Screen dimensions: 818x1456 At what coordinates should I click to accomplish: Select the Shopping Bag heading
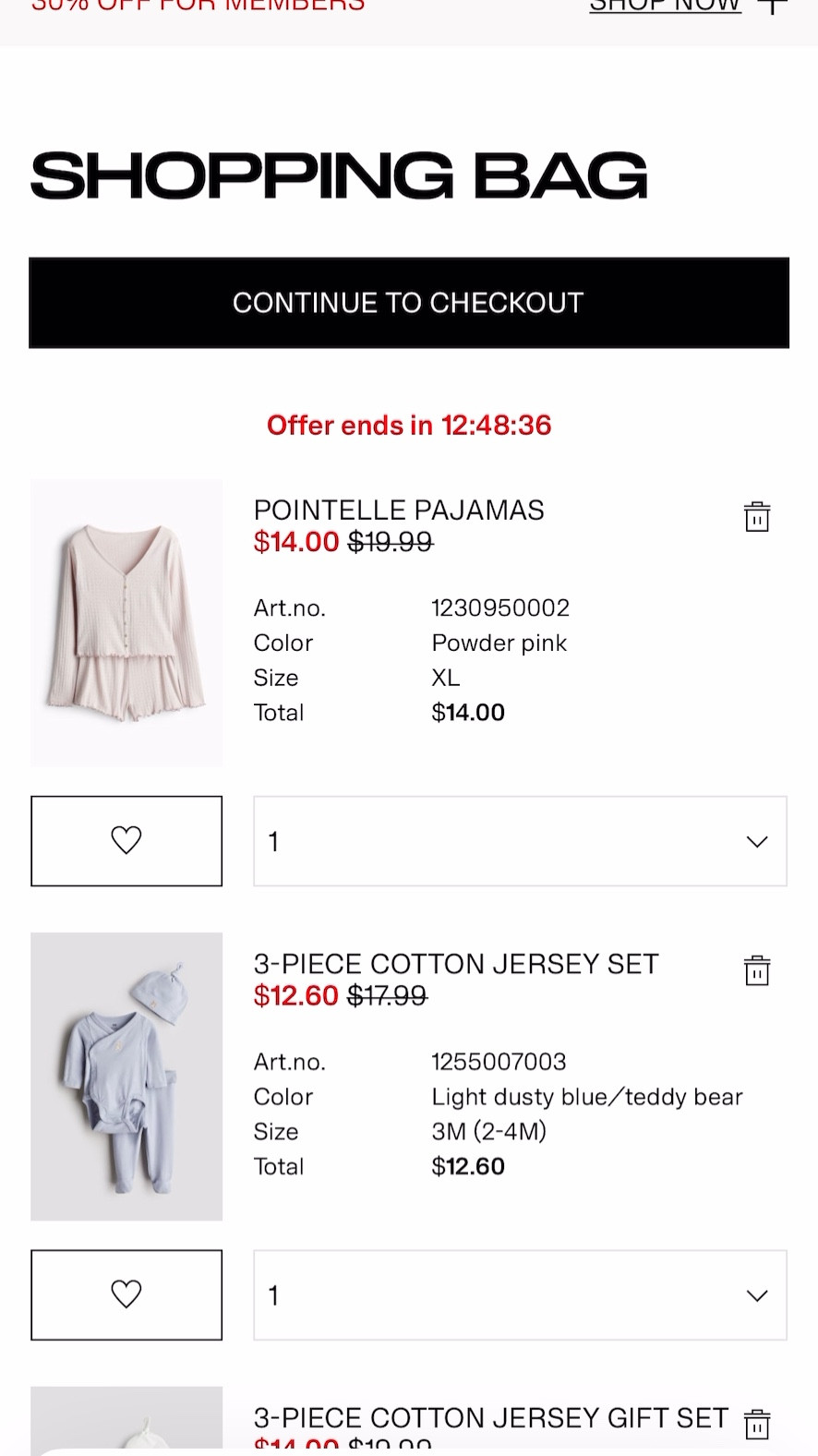[x=338, y=176]
